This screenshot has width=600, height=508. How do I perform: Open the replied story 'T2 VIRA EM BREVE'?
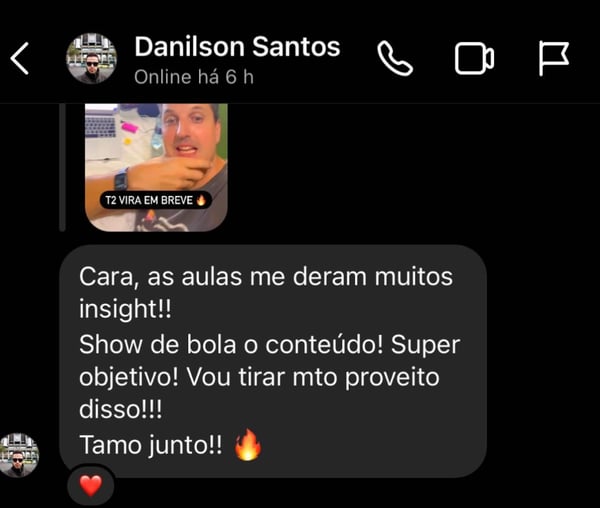click(155, 167)
